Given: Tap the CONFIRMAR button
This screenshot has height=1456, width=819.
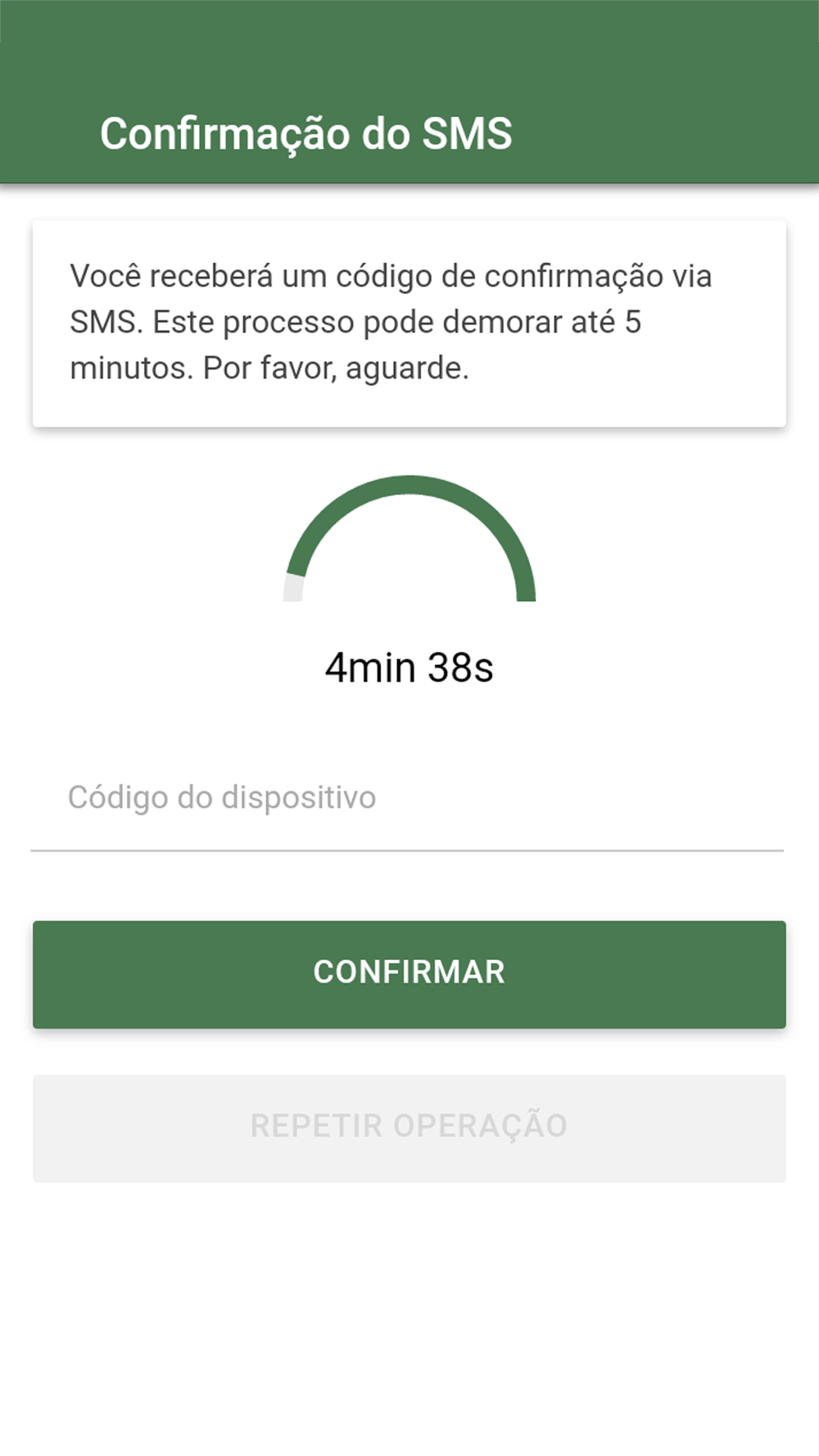Looking at the screenshot, I should (409, 974).
